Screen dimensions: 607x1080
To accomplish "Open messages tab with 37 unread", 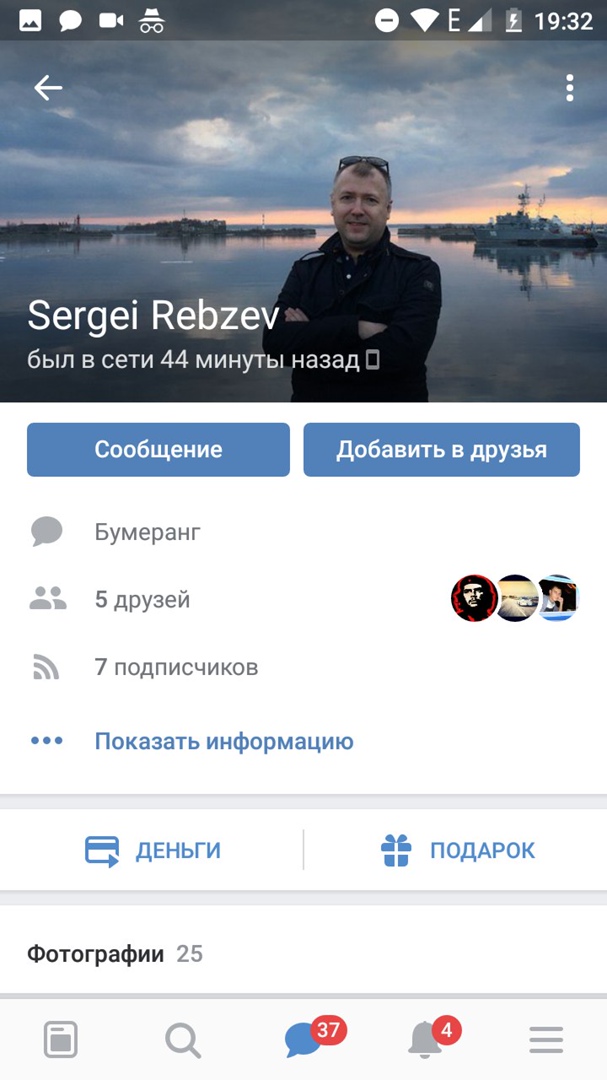I will (x=303, y=1041).
